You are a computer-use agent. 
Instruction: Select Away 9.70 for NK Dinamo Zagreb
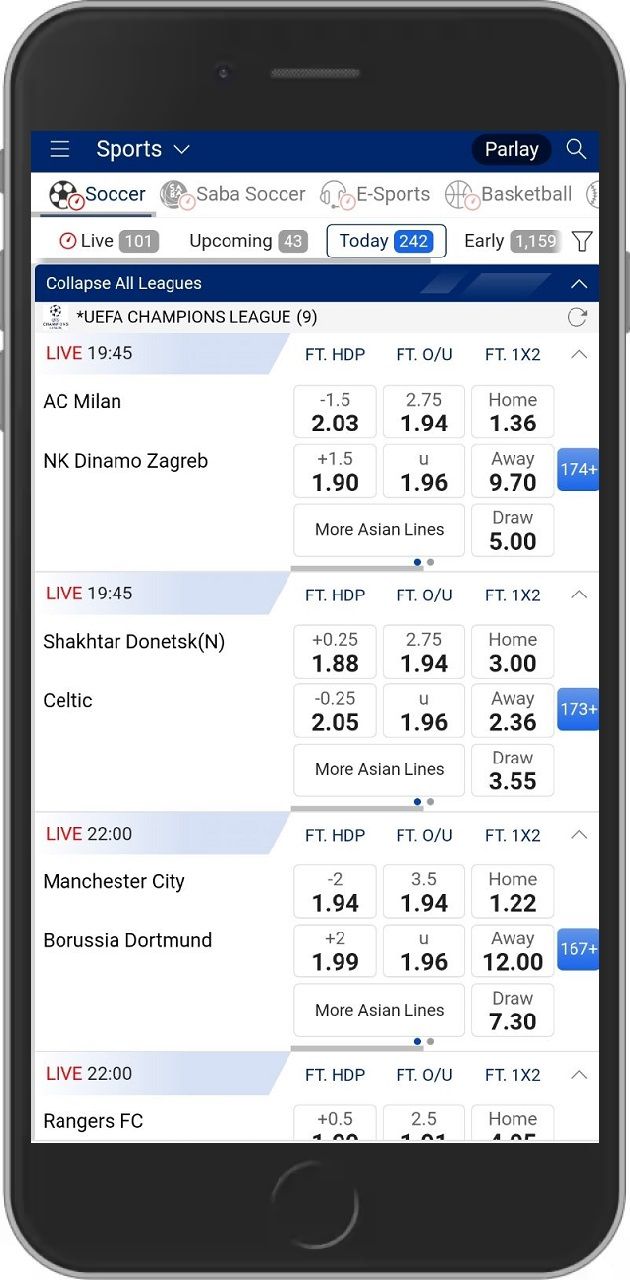(x=513, y=471)
